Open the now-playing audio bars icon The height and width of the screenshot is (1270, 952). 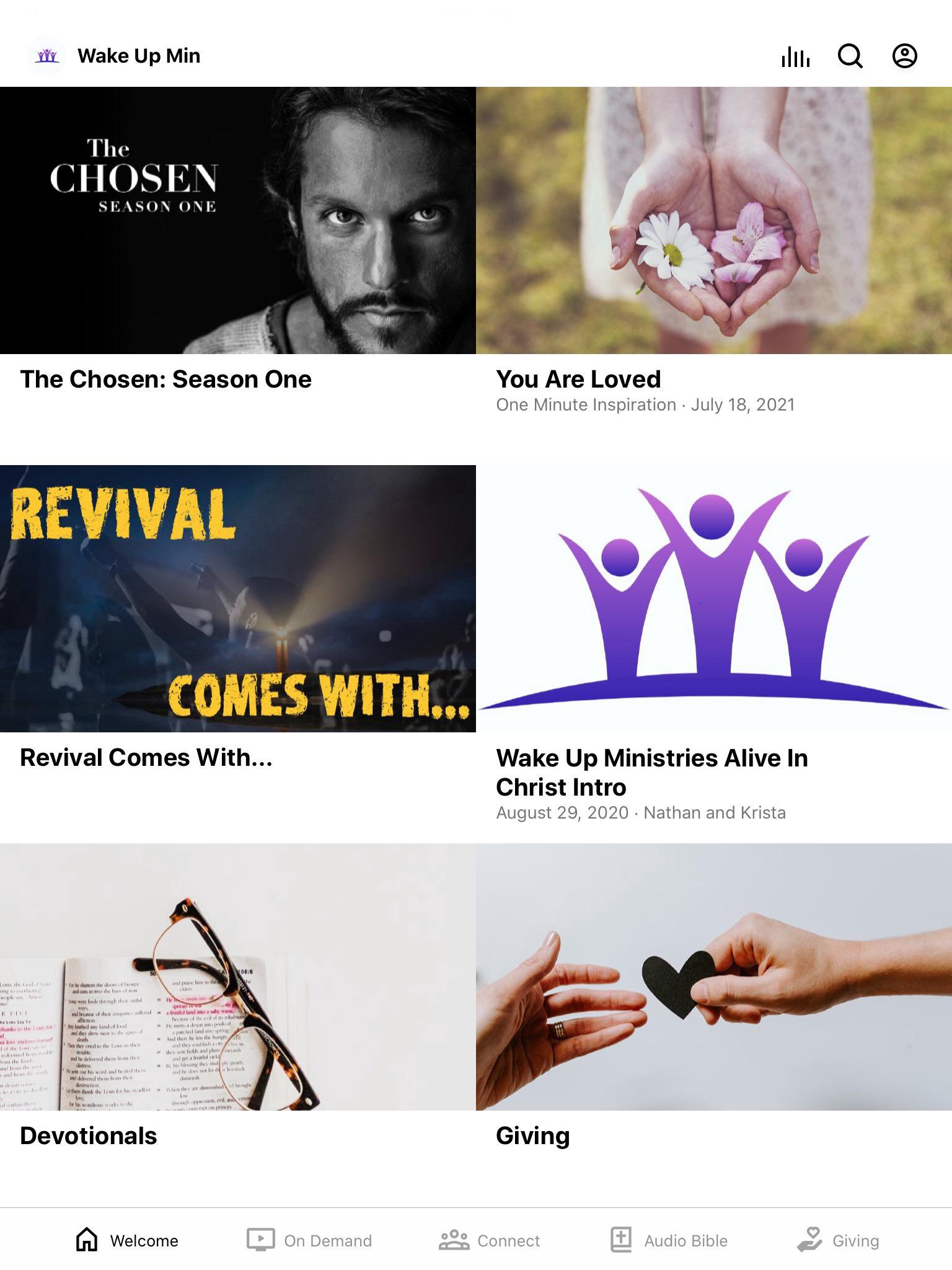click(x=795, y=56)
